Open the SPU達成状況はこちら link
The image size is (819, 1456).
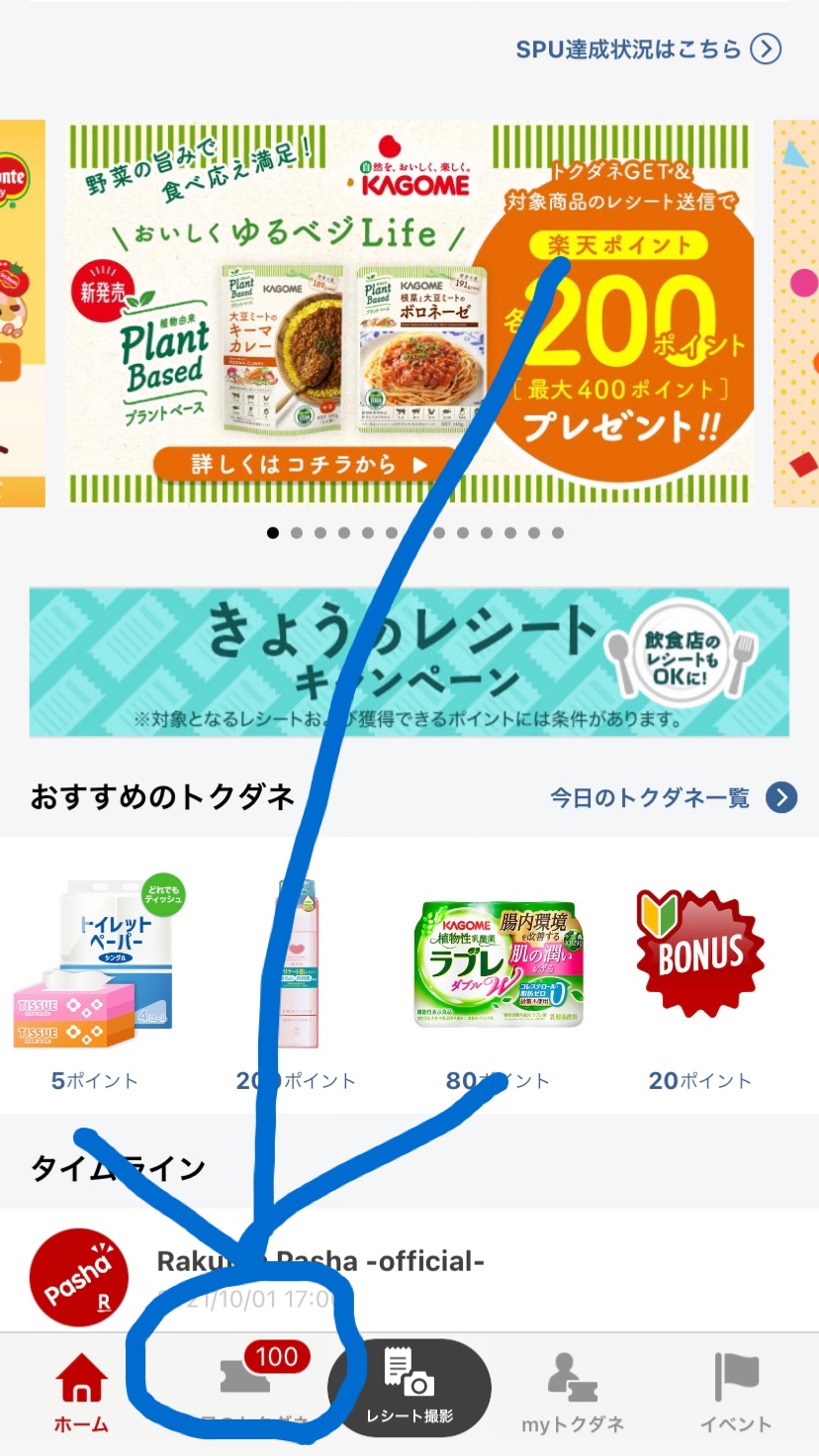[648, 49]
